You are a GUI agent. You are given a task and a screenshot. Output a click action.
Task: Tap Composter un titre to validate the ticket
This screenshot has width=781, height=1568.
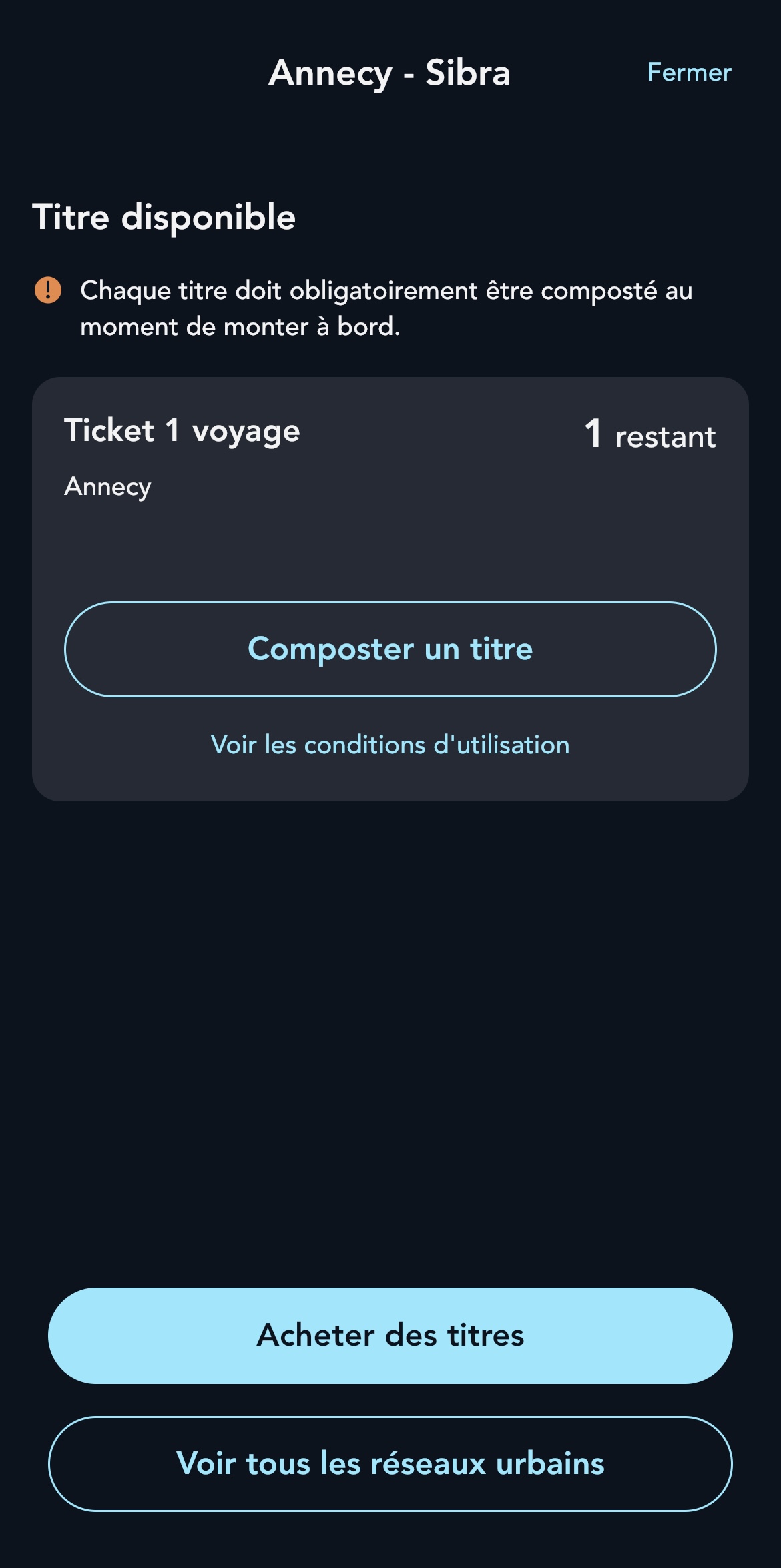[x=390, y=648]
